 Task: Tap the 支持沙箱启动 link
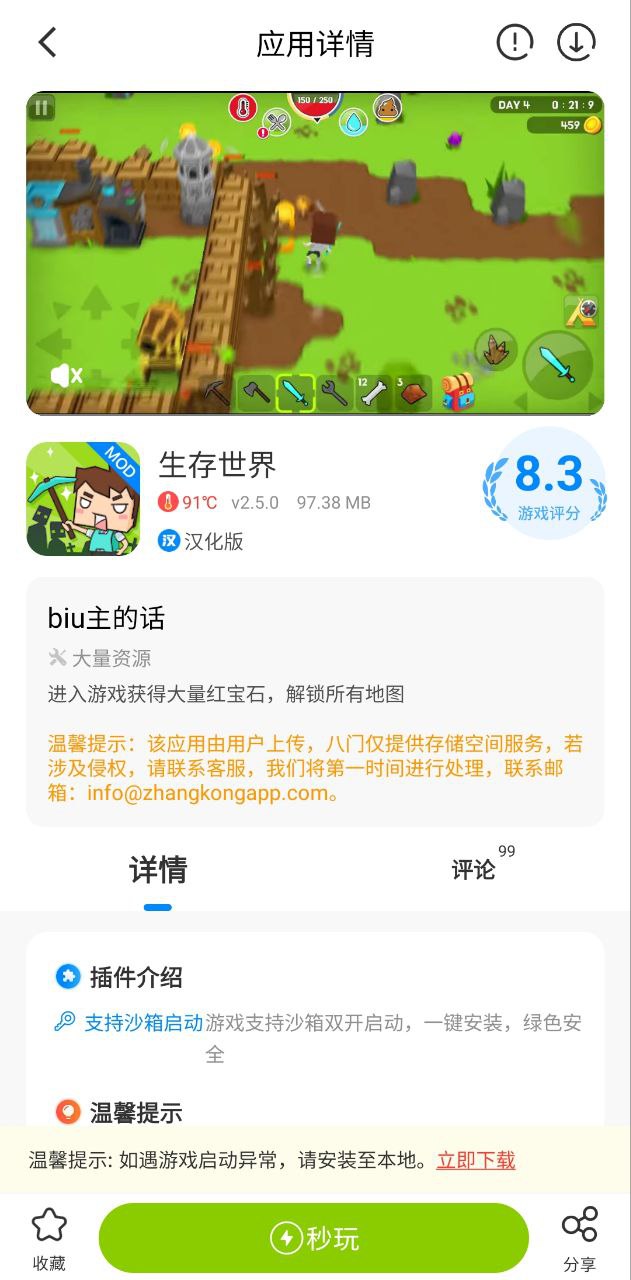(143, 1023)
